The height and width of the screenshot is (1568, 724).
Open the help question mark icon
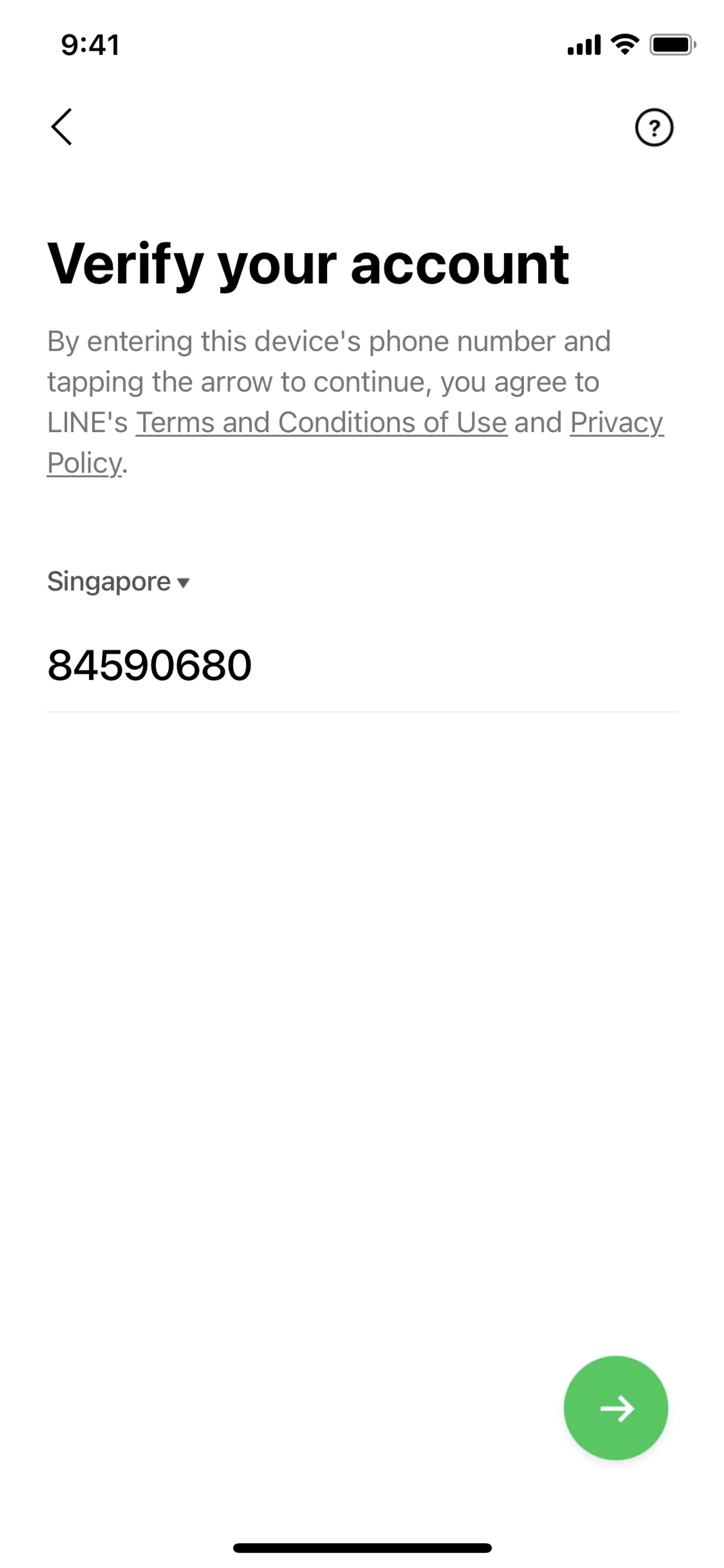[x=654, y=128]
